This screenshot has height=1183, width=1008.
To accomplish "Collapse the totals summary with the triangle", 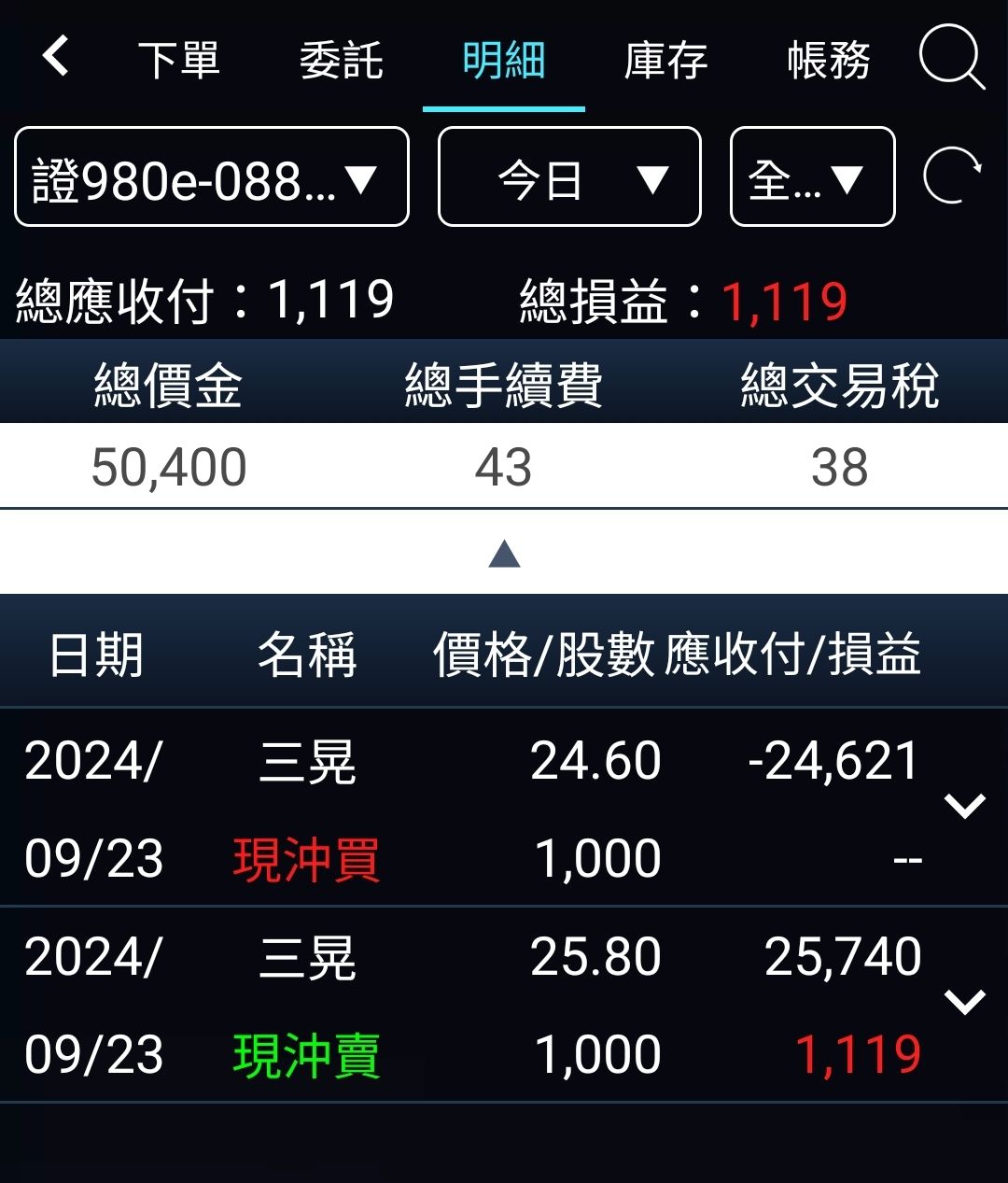I will (504, 554).
